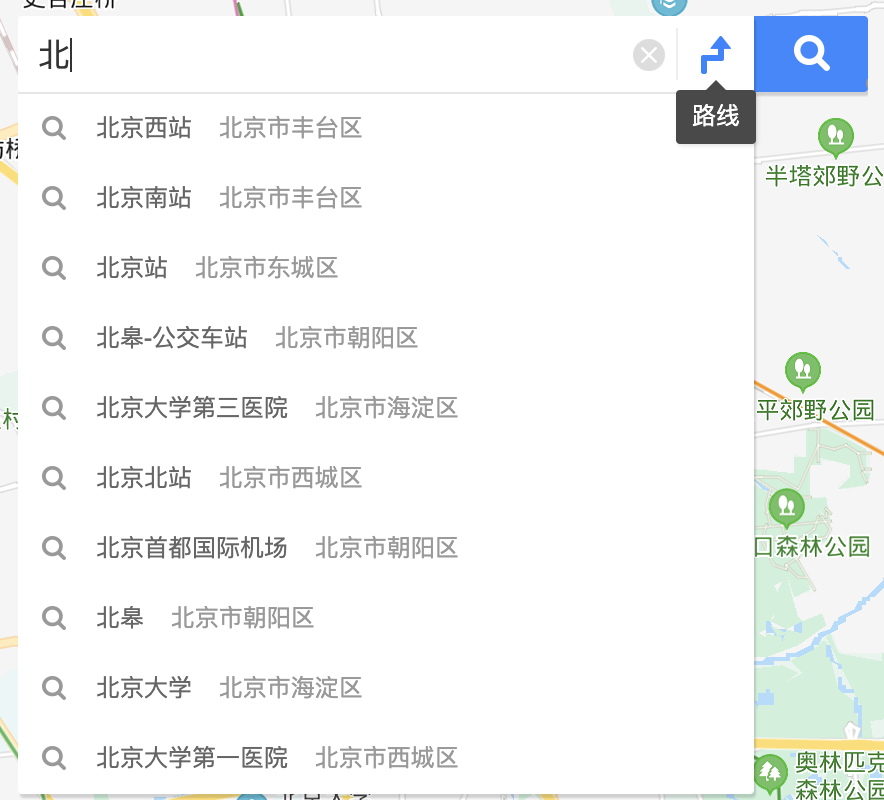
Task: Open 北京大学 in 海淀区
Action: [x=144, y=688]
